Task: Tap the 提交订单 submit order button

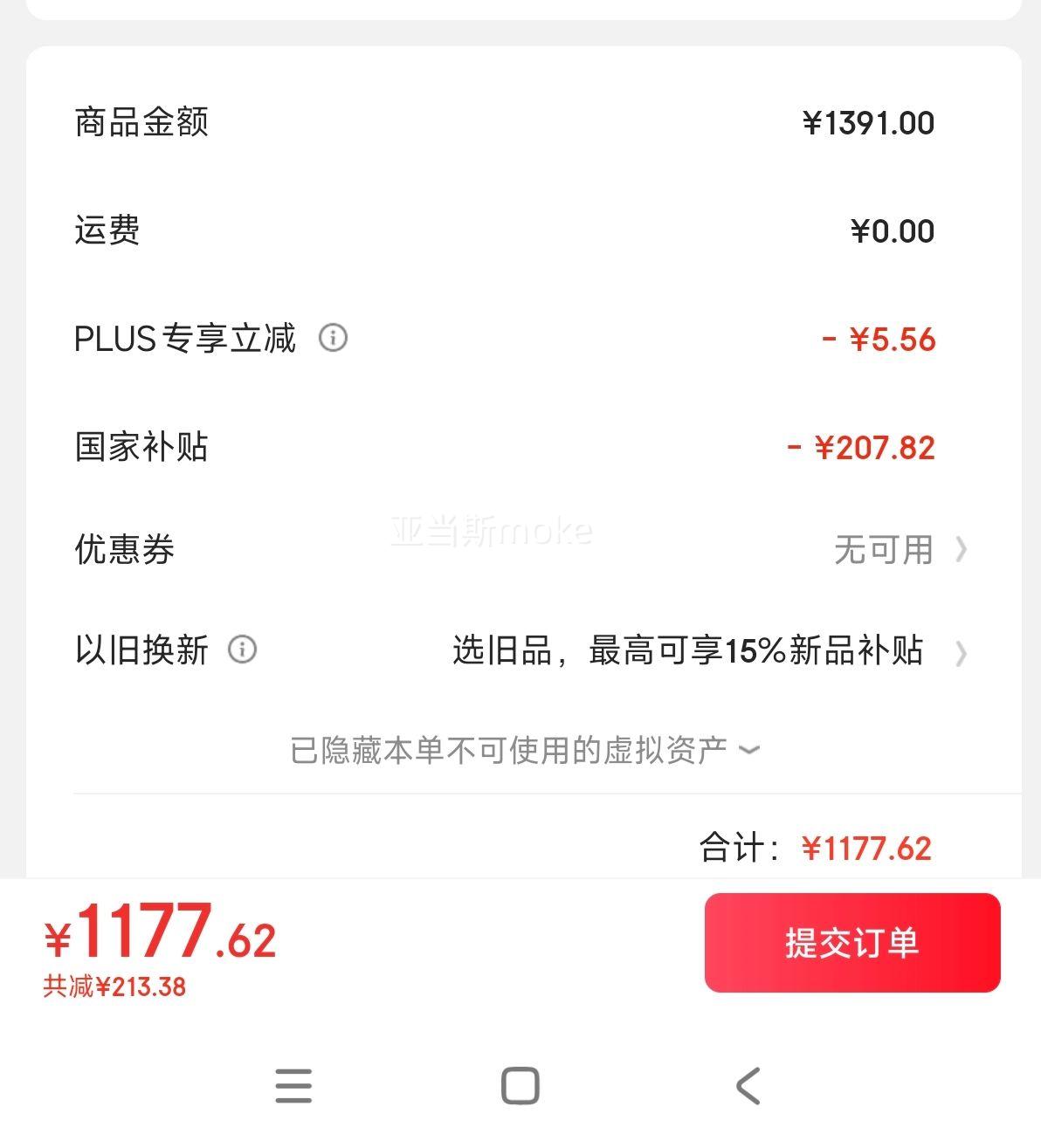Action: tap(851, 943)
